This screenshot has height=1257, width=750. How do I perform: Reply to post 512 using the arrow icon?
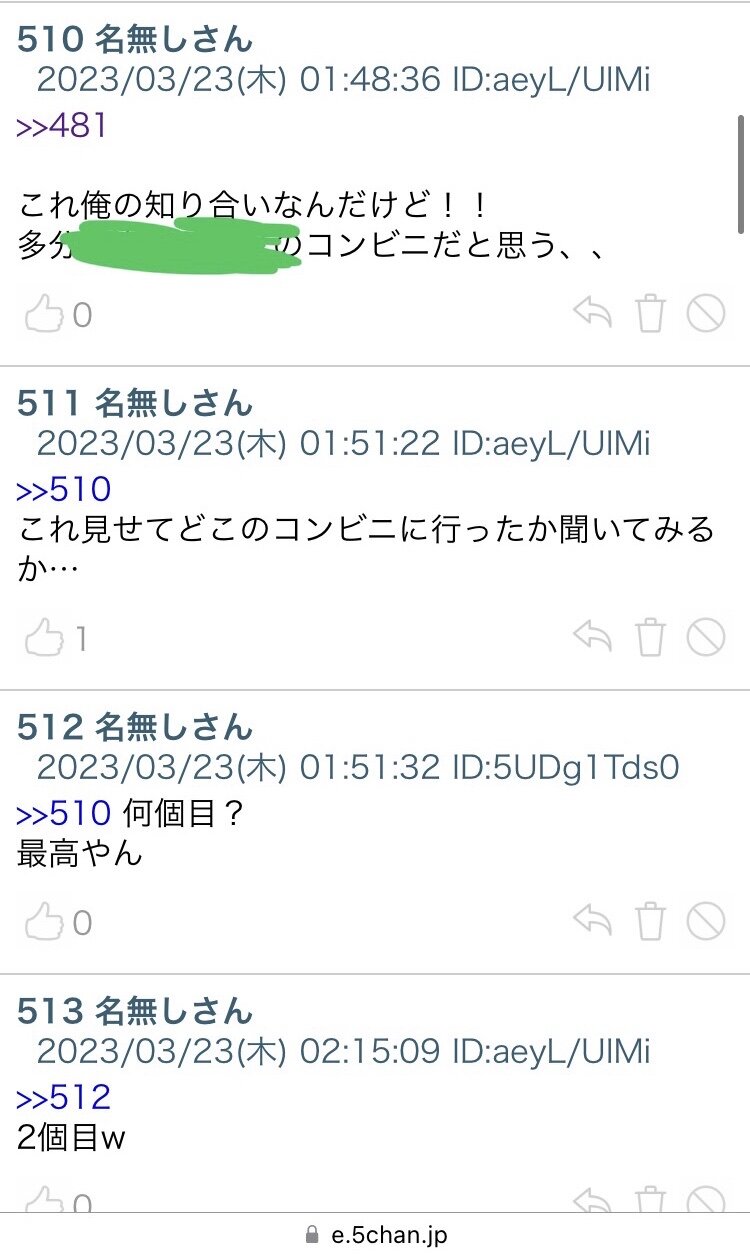tap(593, 920)
